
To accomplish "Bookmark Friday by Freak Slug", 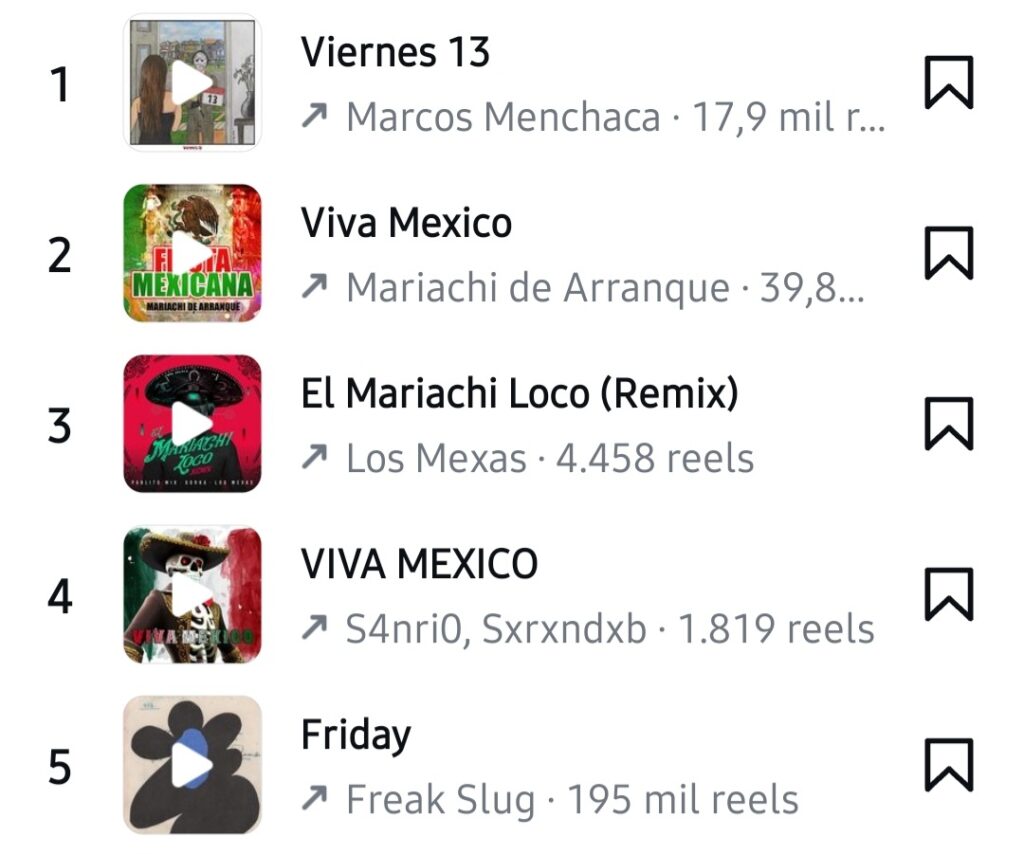I will (x=947, y=766).
